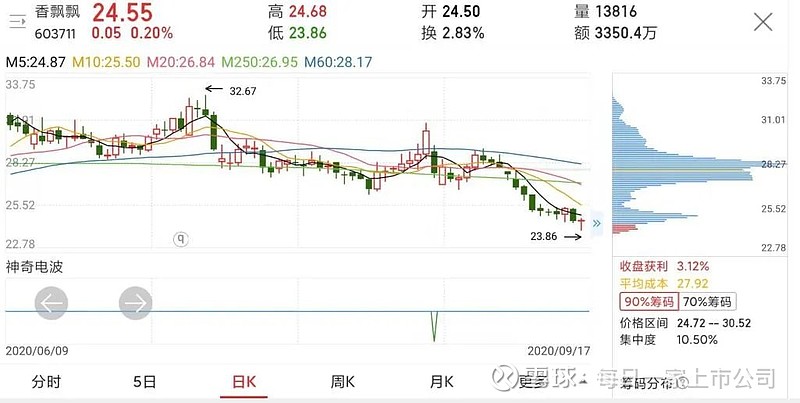Open the 月K chart tab

pyautogui.click(x=441, y=381)
